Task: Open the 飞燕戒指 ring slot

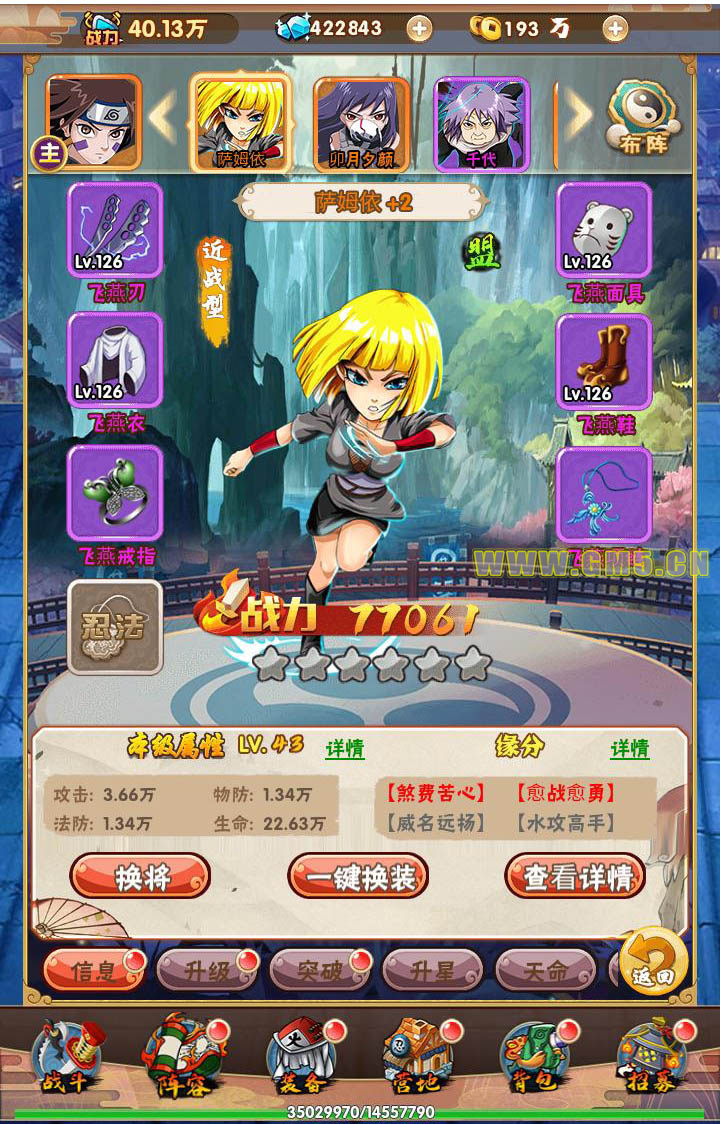Action: [114, 492]
